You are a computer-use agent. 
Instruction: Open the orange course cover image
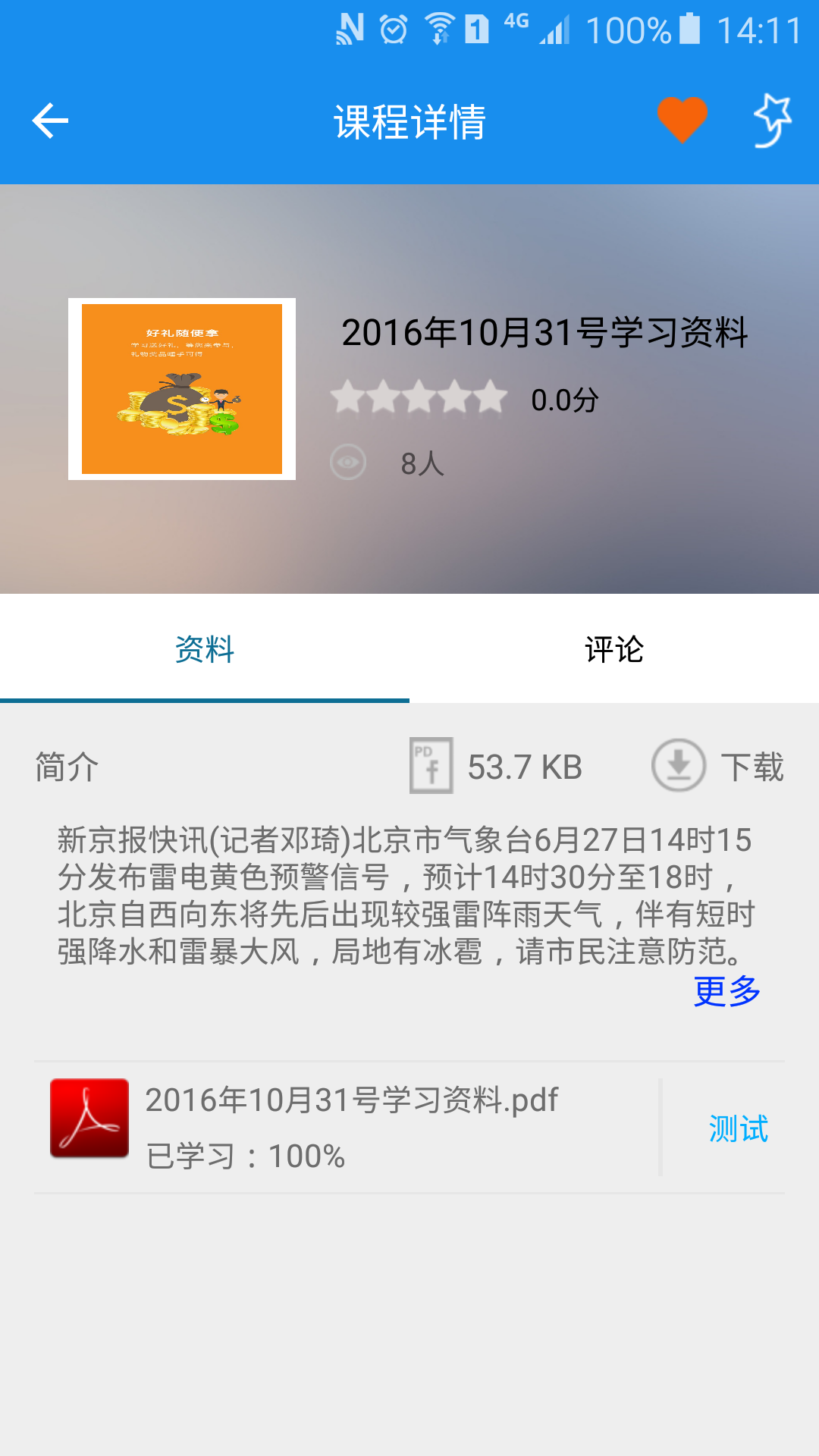click(x=182, y=389)
